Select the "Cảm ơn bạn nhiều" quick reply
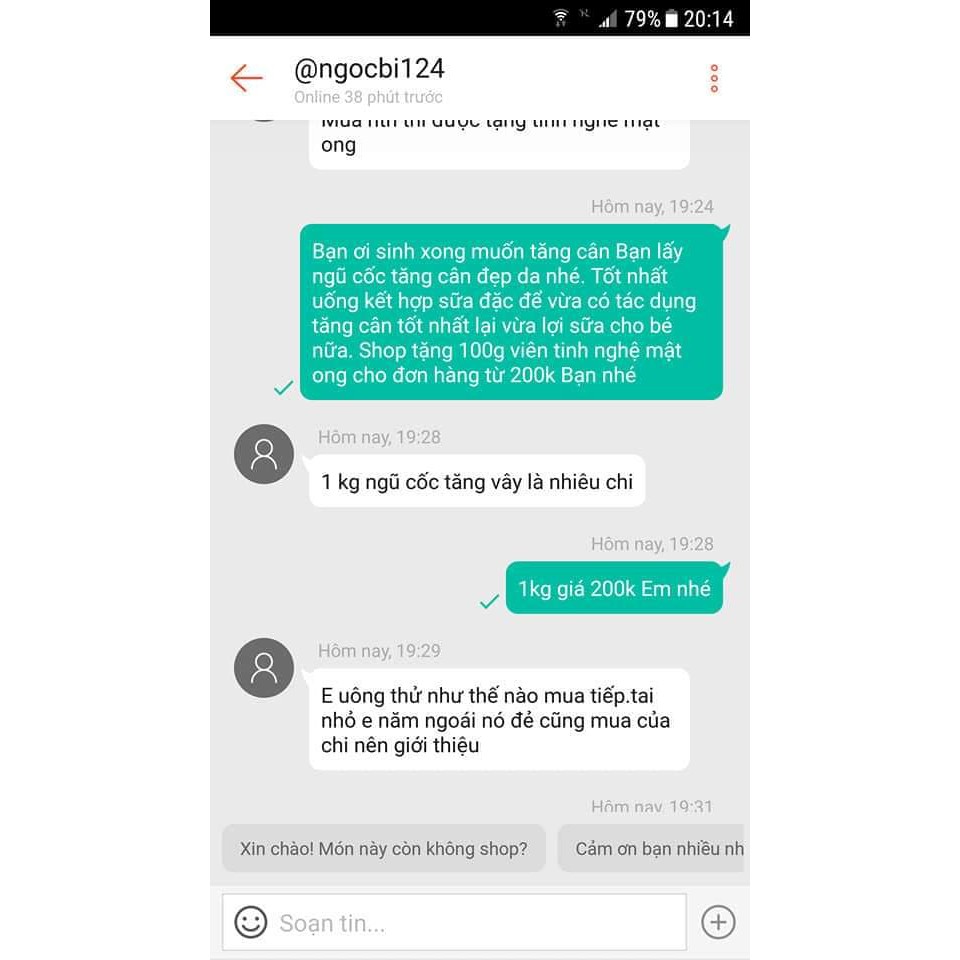 pyautogui.click(x=652, y=849)
